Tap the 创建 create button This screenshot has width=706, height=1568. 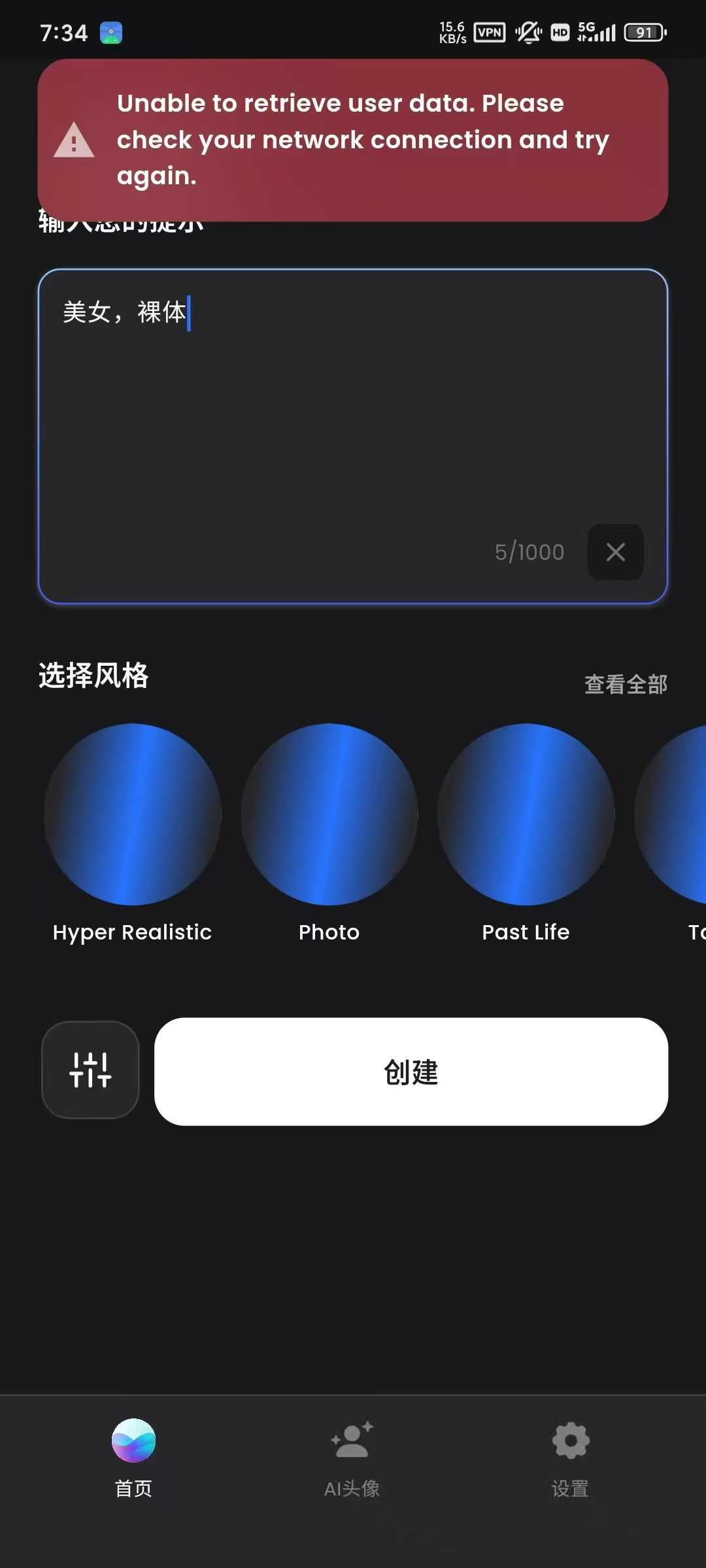click(411, 1071)
